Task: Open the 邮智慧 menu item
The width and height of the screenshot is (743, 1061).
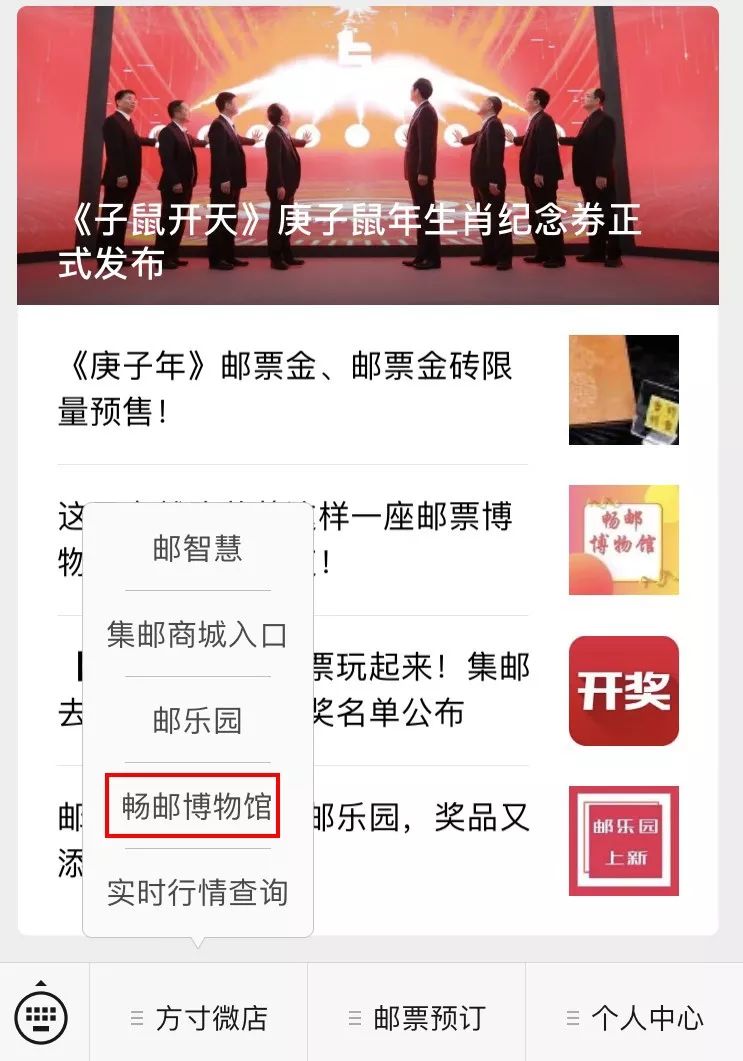Action: 197,548
